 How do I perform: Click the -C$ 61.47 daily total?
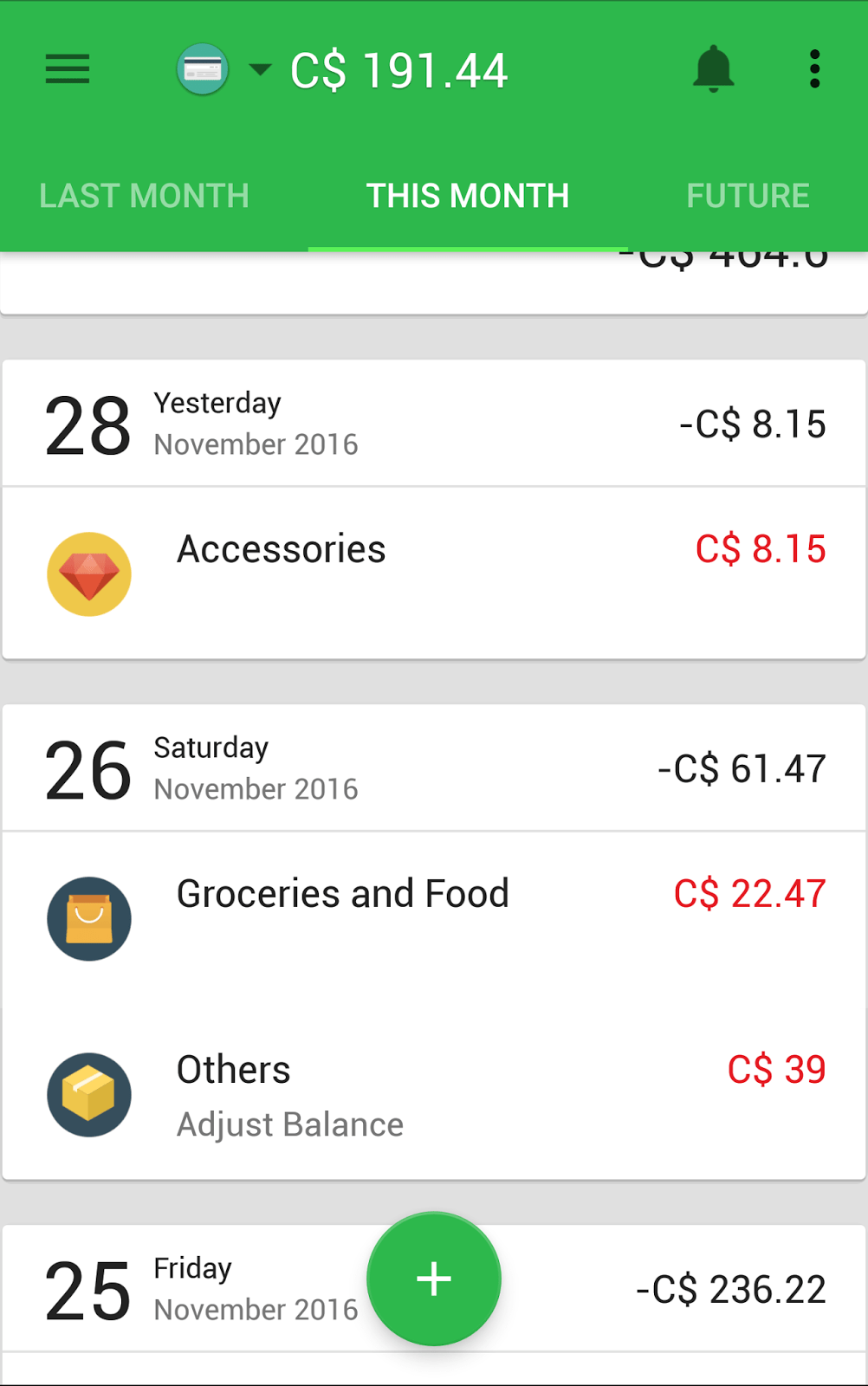741,767
